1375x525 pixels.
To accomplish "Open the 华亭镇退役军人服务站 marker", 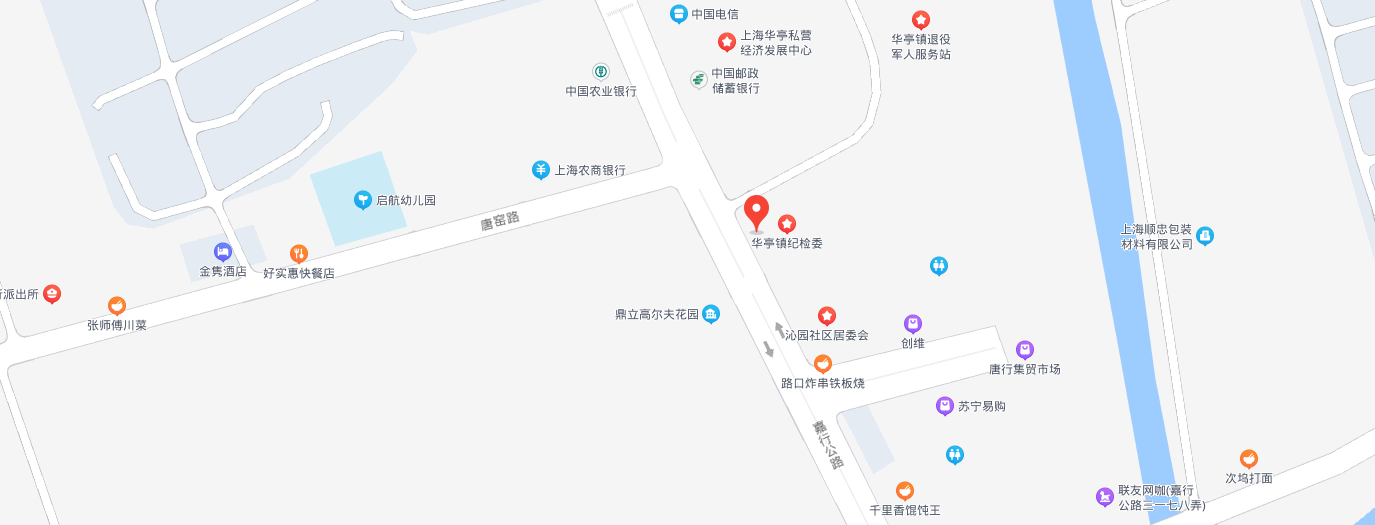I will (x=920, y=20).
